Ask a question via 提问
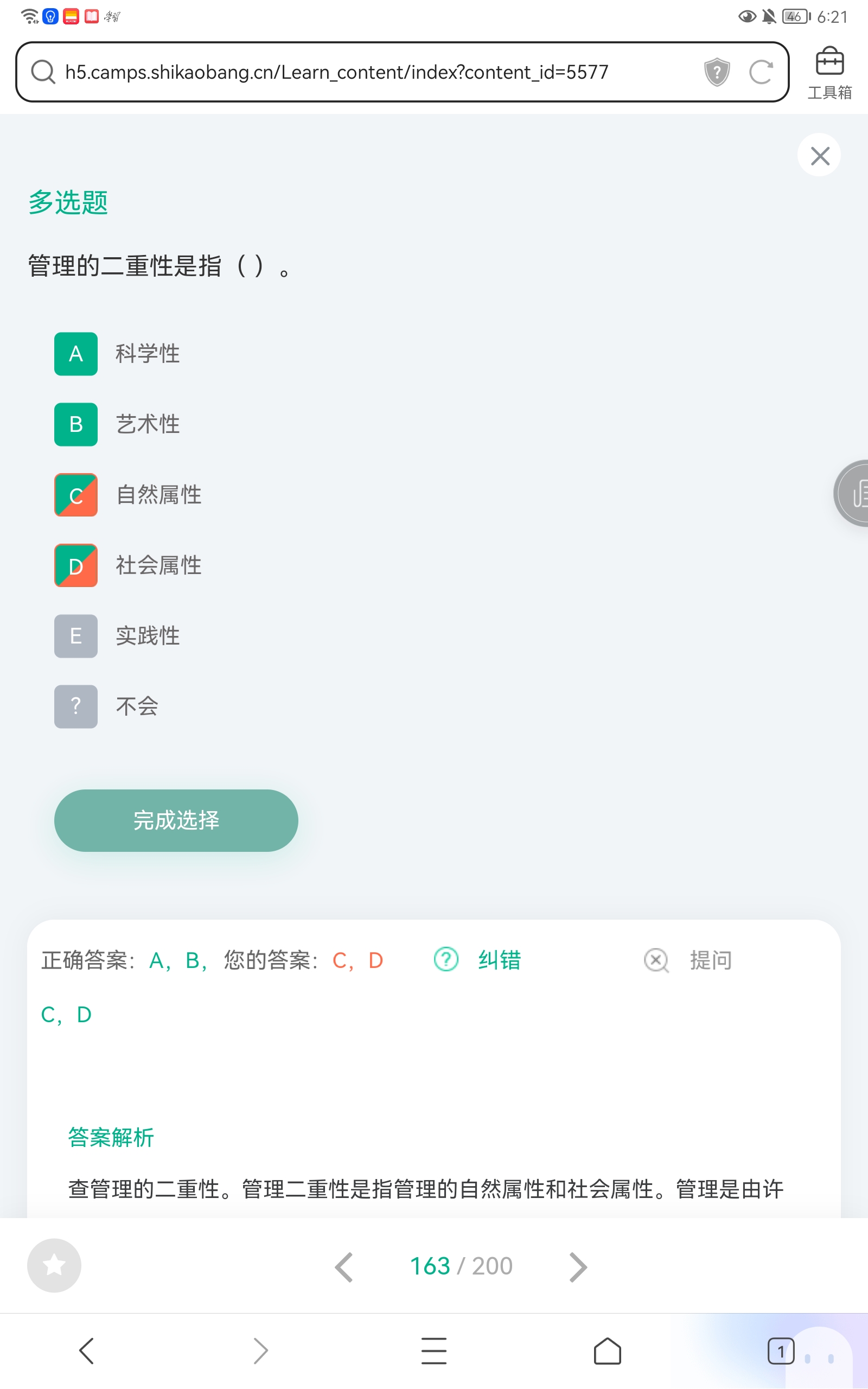 [688, 960]
